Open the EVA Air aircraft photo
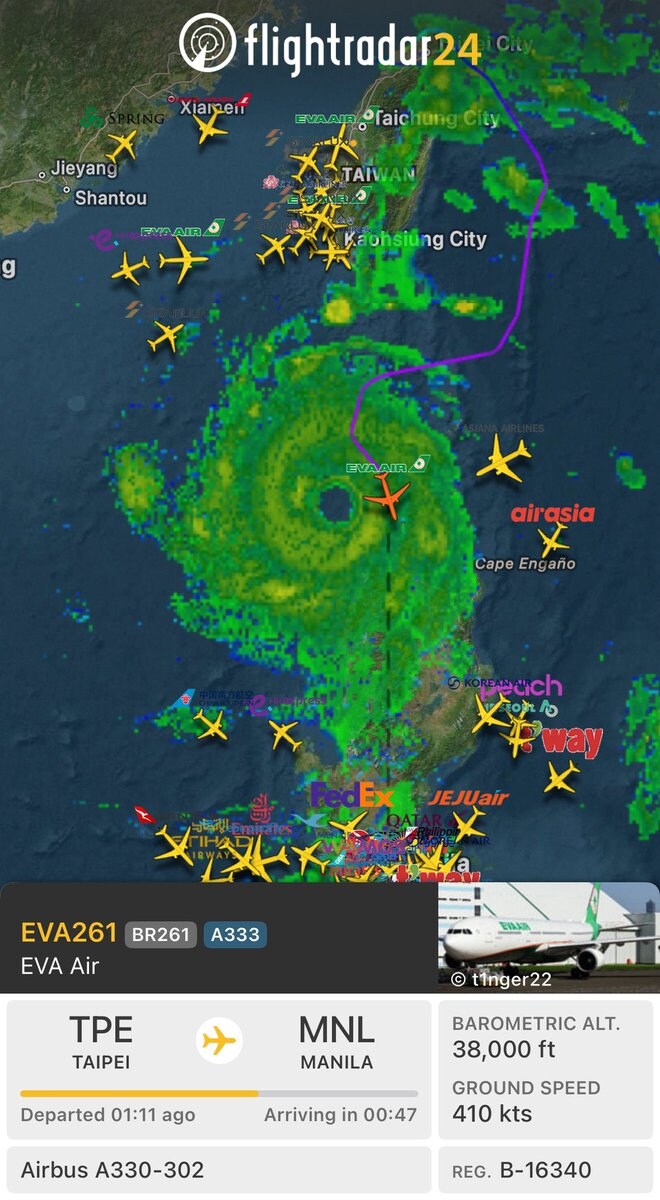The height and width of the screenshot is (1200, 660). tap(549, 938)
